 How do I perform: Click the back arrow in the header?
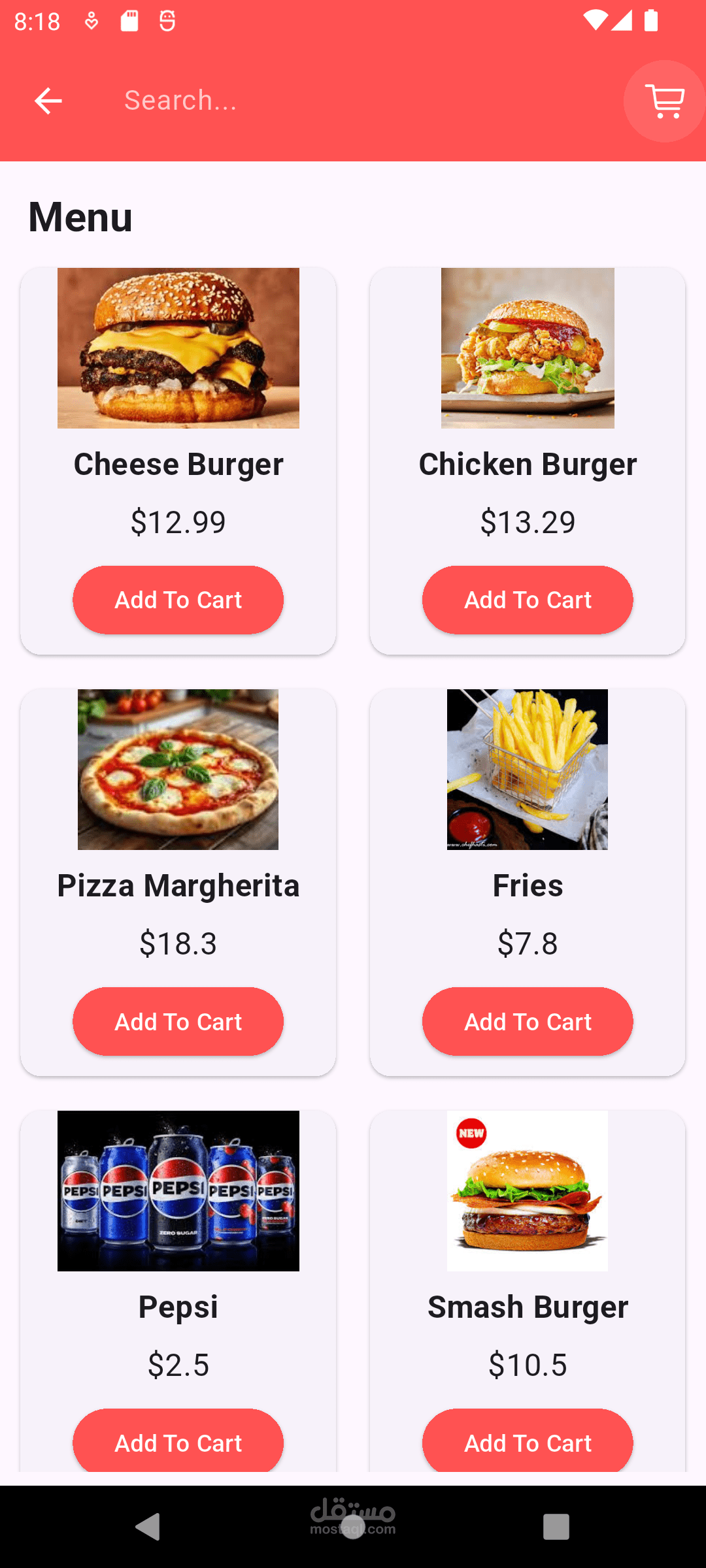pos(48,101)
